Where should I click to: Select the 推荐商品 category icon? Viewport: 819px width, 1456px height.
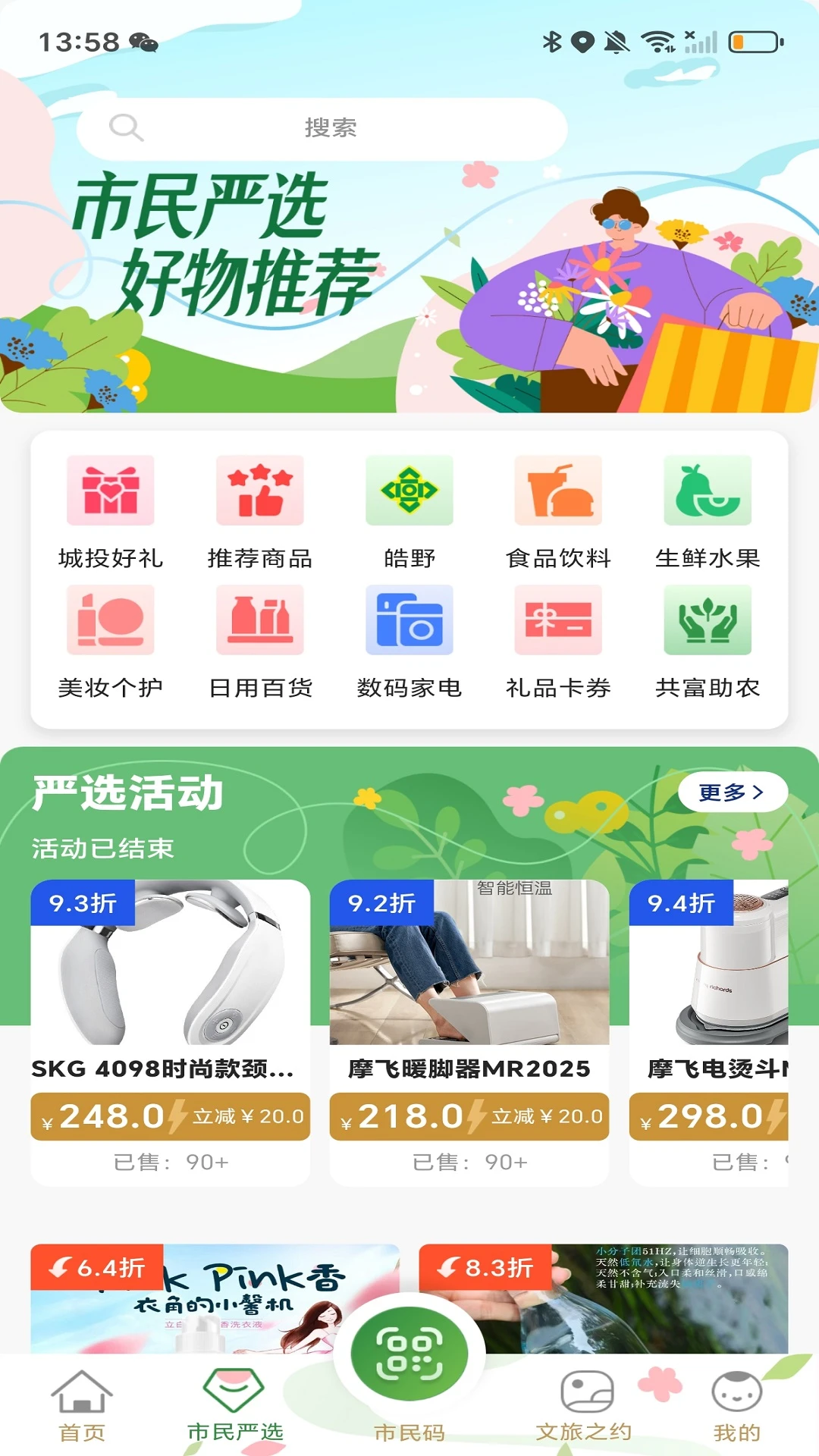tap(259, 491)
